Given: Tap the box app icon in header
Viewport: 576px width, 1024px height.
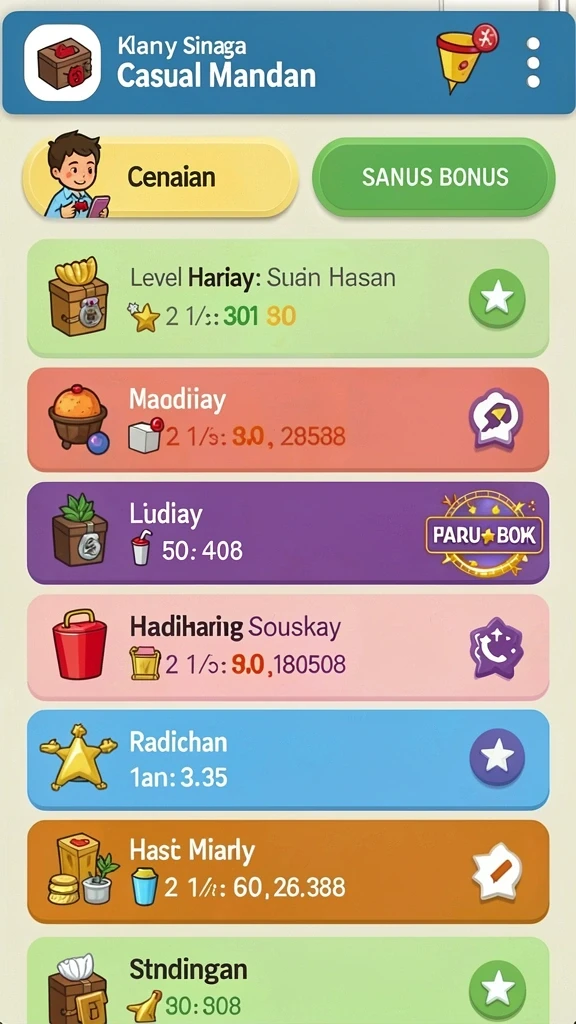Looking at the screenshot, I should 63,63.
